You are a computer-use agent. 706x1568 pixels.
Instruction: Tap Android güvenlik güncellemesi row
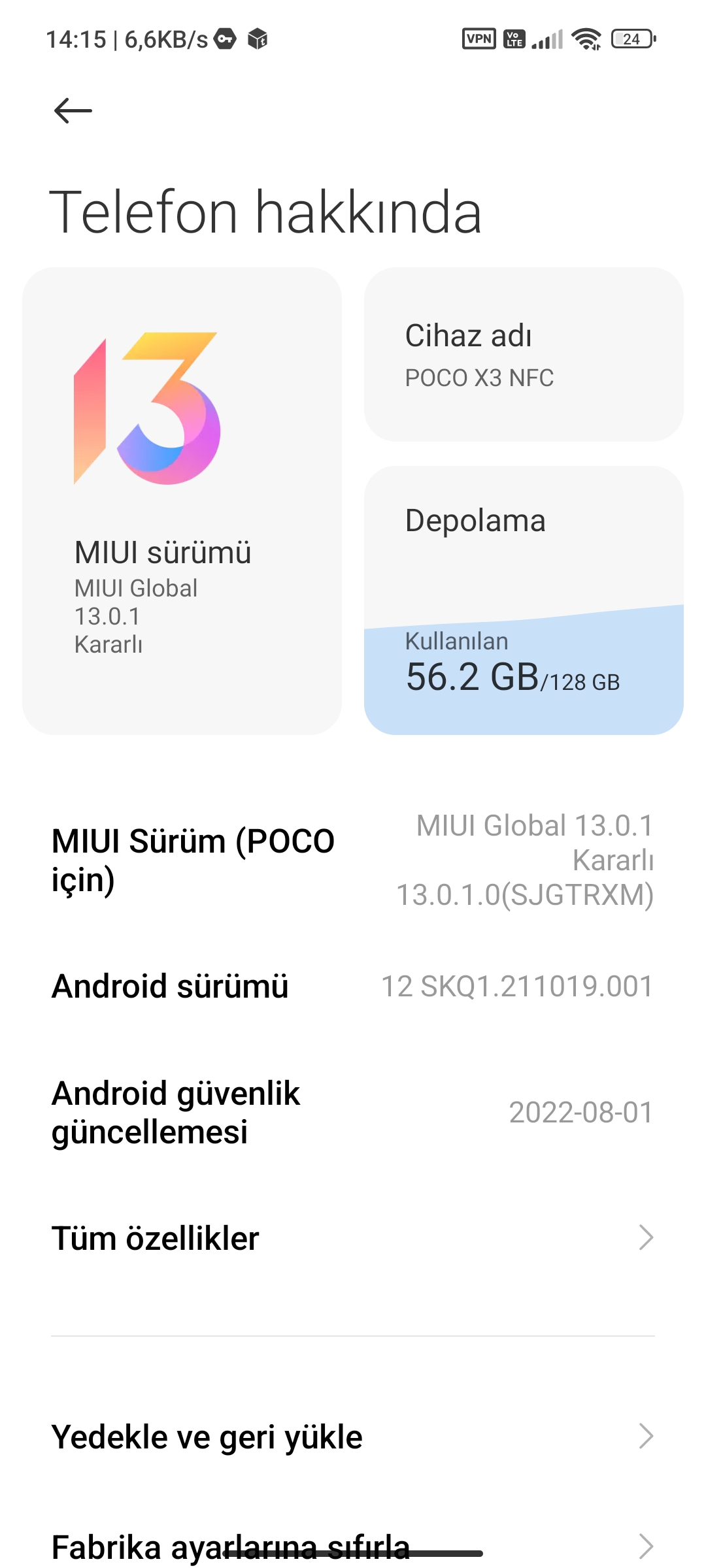coord(353,1112)
